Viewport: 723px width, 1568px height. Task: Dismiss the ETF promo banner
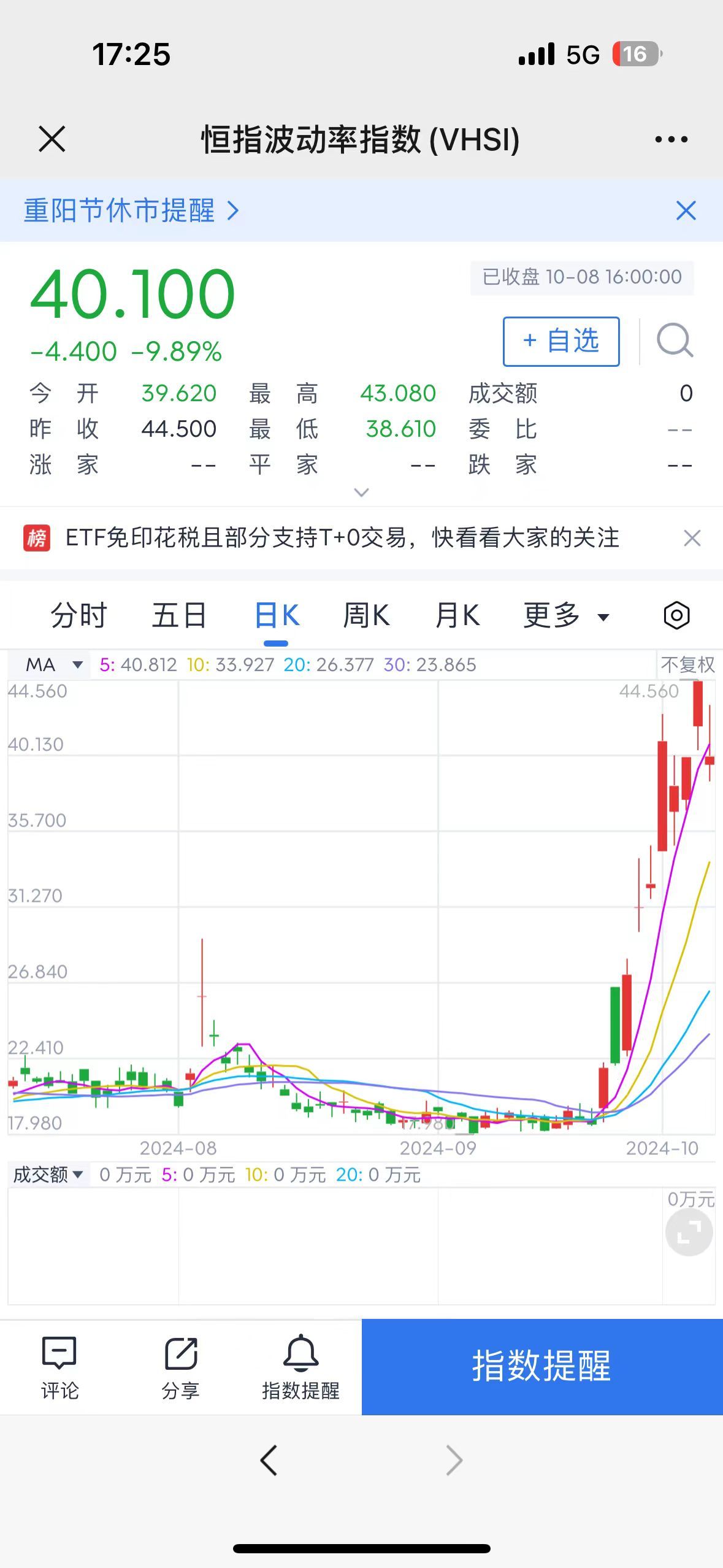pos(692,538)
